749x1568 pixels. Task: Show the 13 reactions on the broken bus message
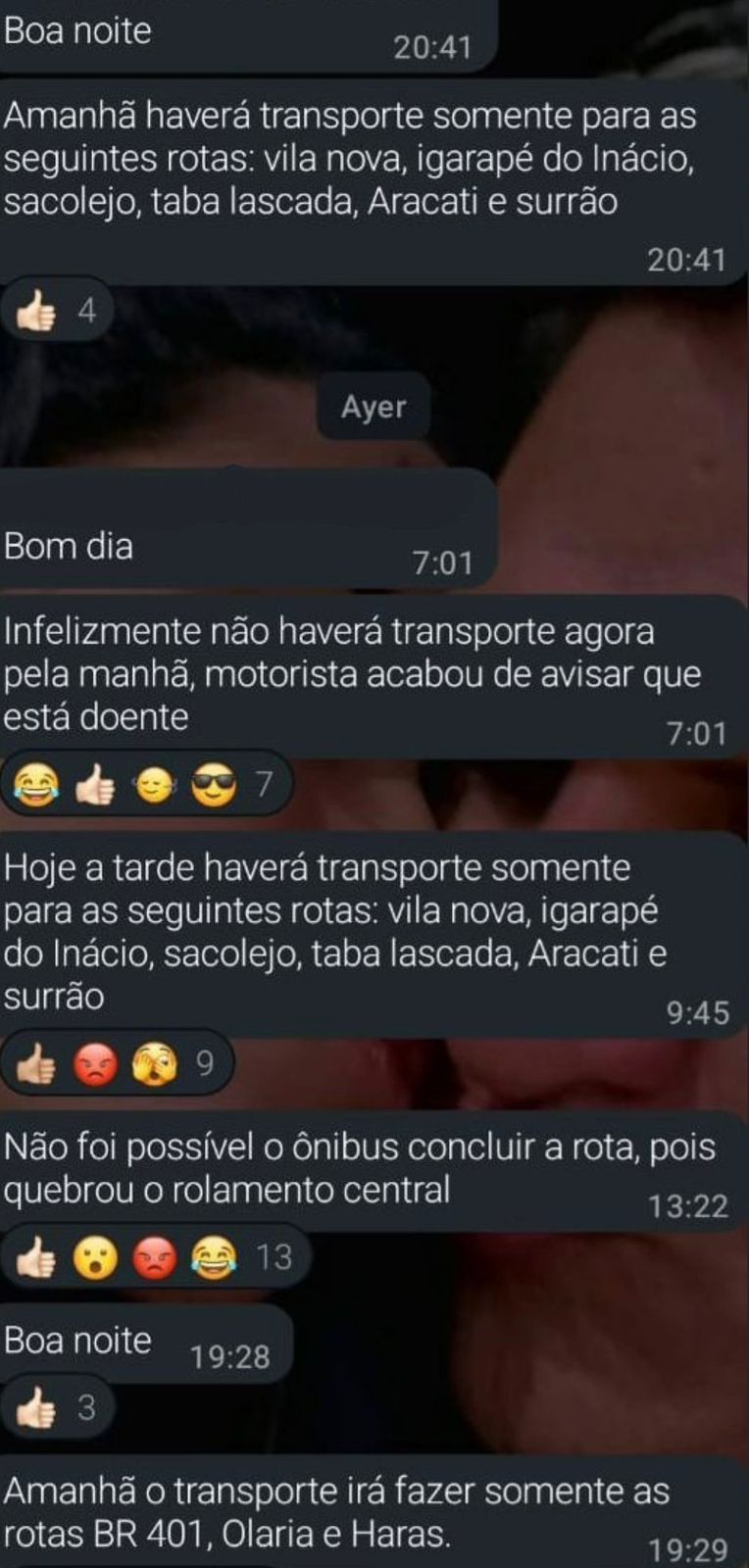(154, 1256)
